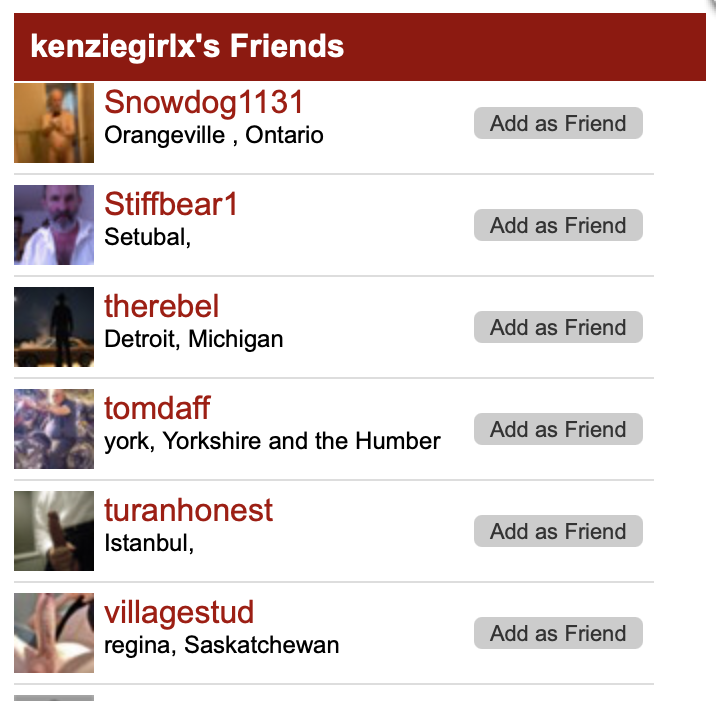Open tomdaff's profile link
The width and height of the screenshot is (716, 714).
click(x=157, y=409)
